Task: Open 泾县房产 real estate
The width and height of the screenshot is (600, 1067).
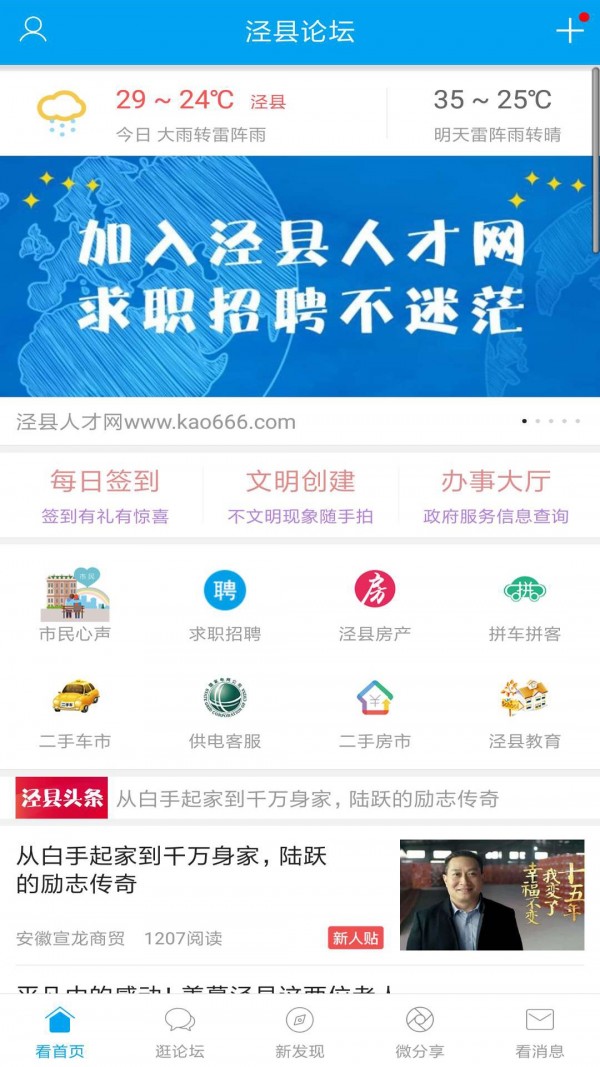Action: point(375,605)
